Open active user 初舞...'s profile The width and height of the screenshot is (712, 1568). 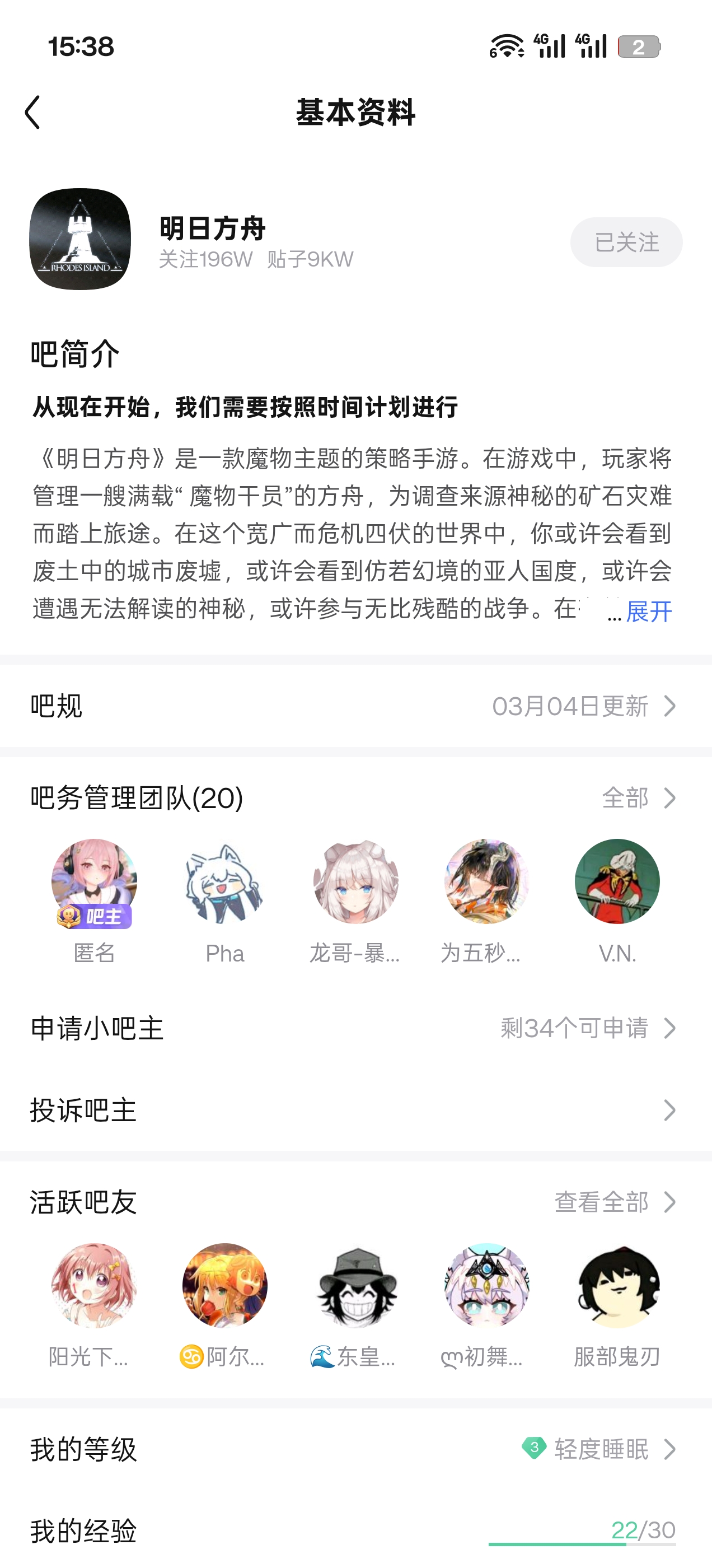486,1285
